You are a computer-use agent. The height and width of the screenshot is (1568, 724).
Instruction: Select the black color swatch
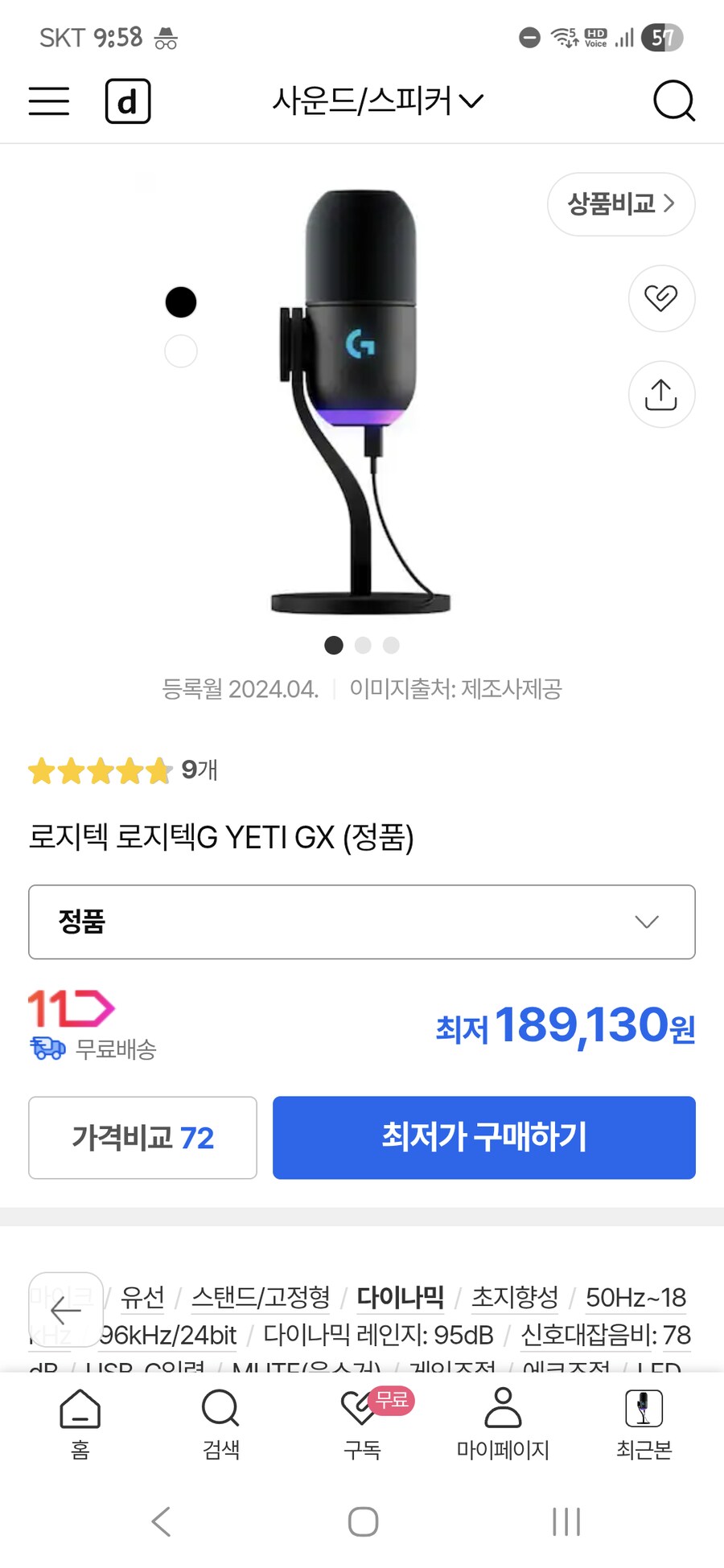[181, 302]
